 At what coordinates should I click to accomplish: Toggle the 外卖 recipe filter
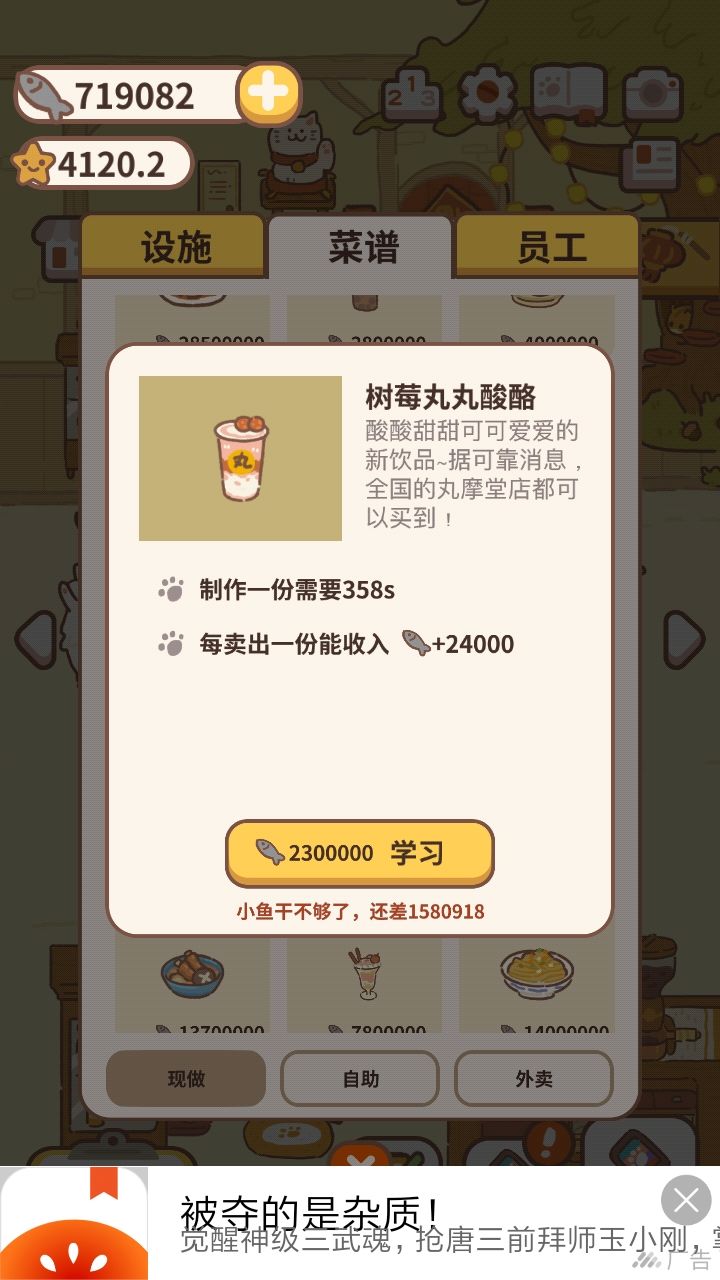(534, 1078)
